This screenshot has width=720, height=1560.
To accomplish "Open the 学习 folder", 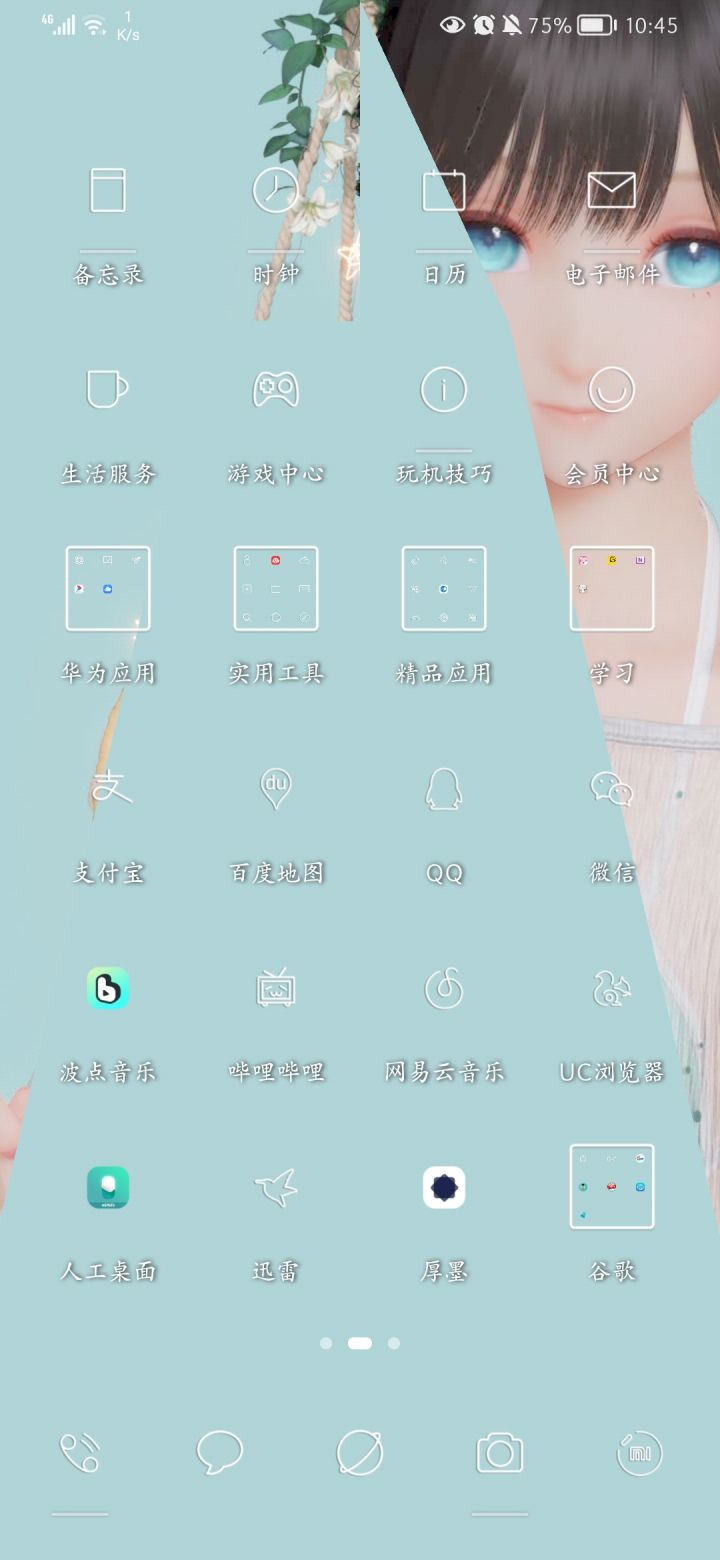I will point(611,588).
